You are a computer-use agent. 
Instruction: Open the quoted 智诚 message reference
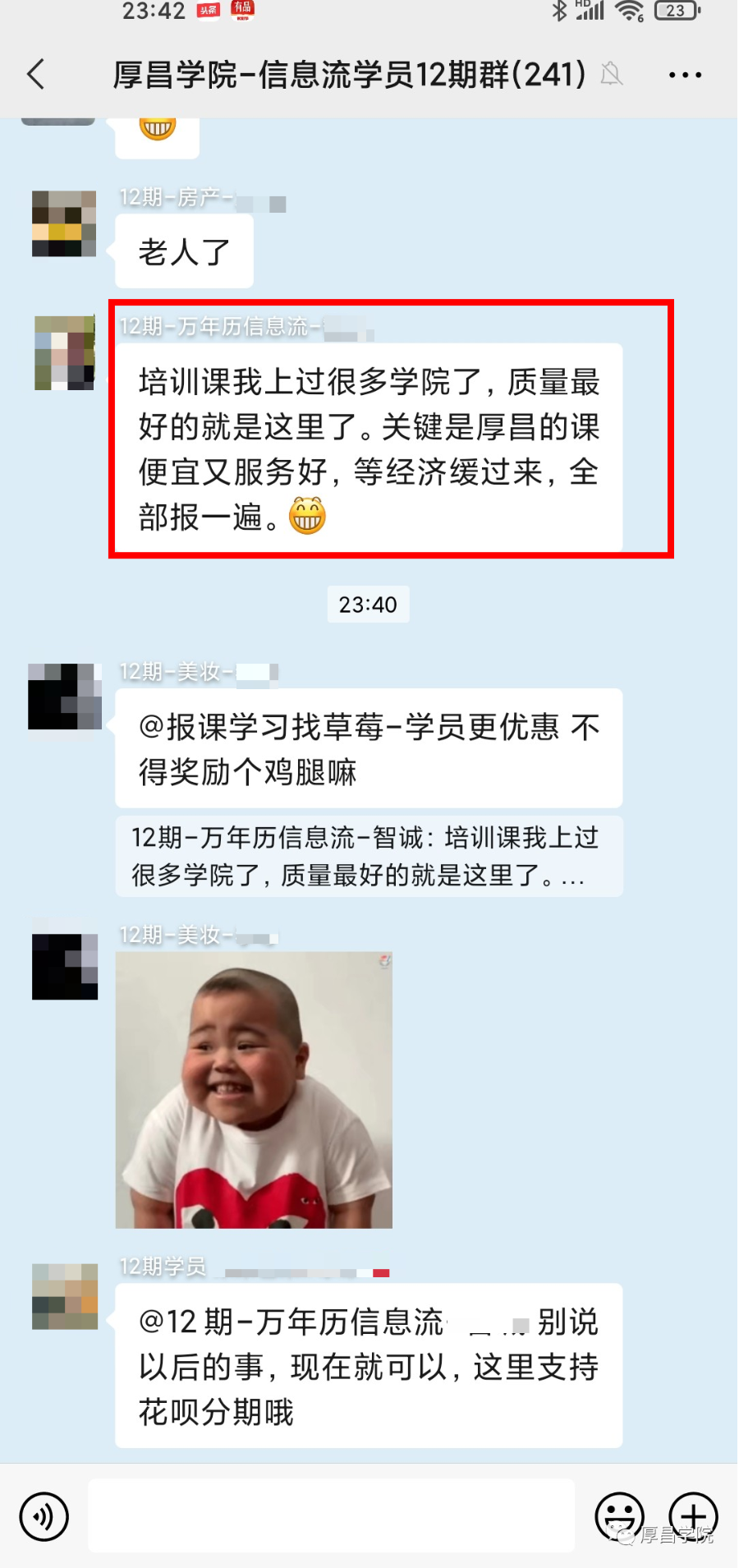(369, 856)
